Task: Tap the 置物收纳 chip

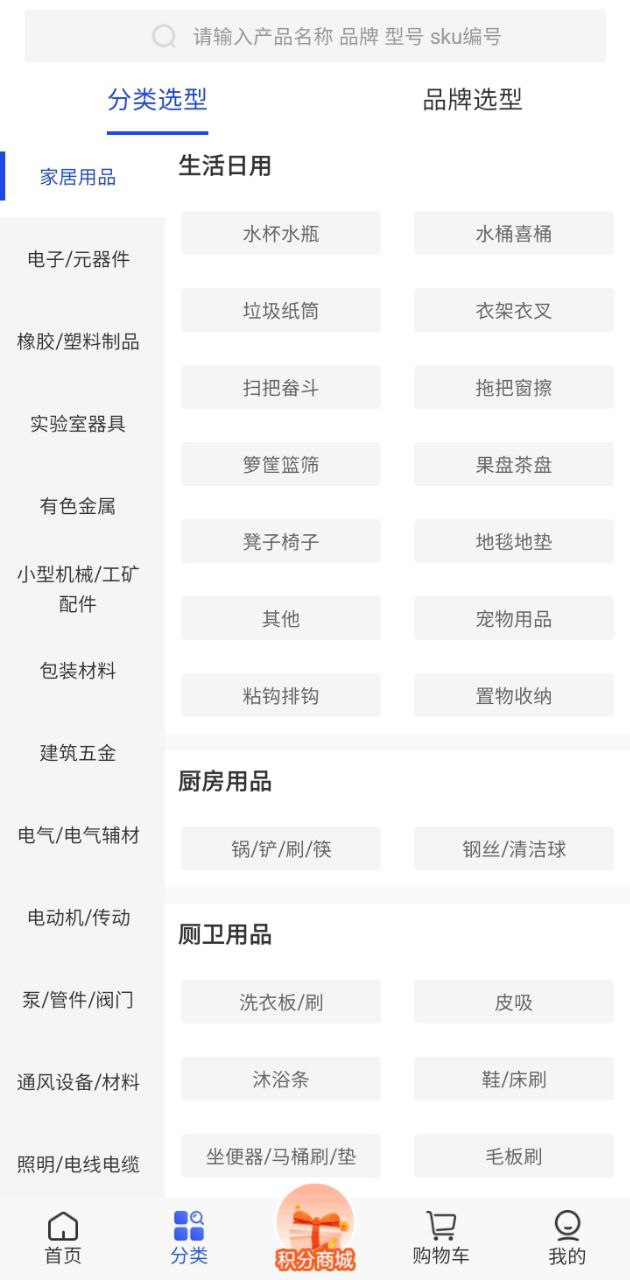Action: click(514, 695)
